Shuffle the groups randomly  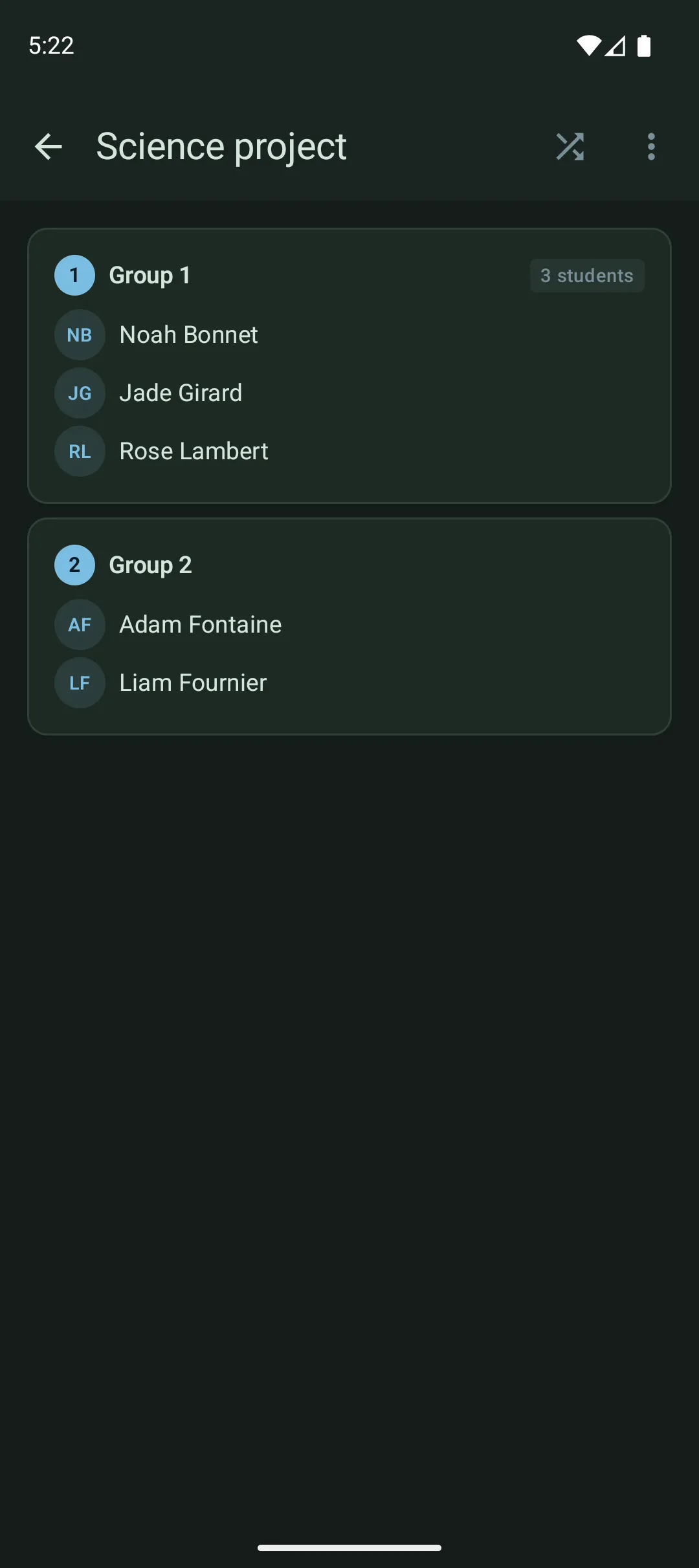(x=570, y=147)
